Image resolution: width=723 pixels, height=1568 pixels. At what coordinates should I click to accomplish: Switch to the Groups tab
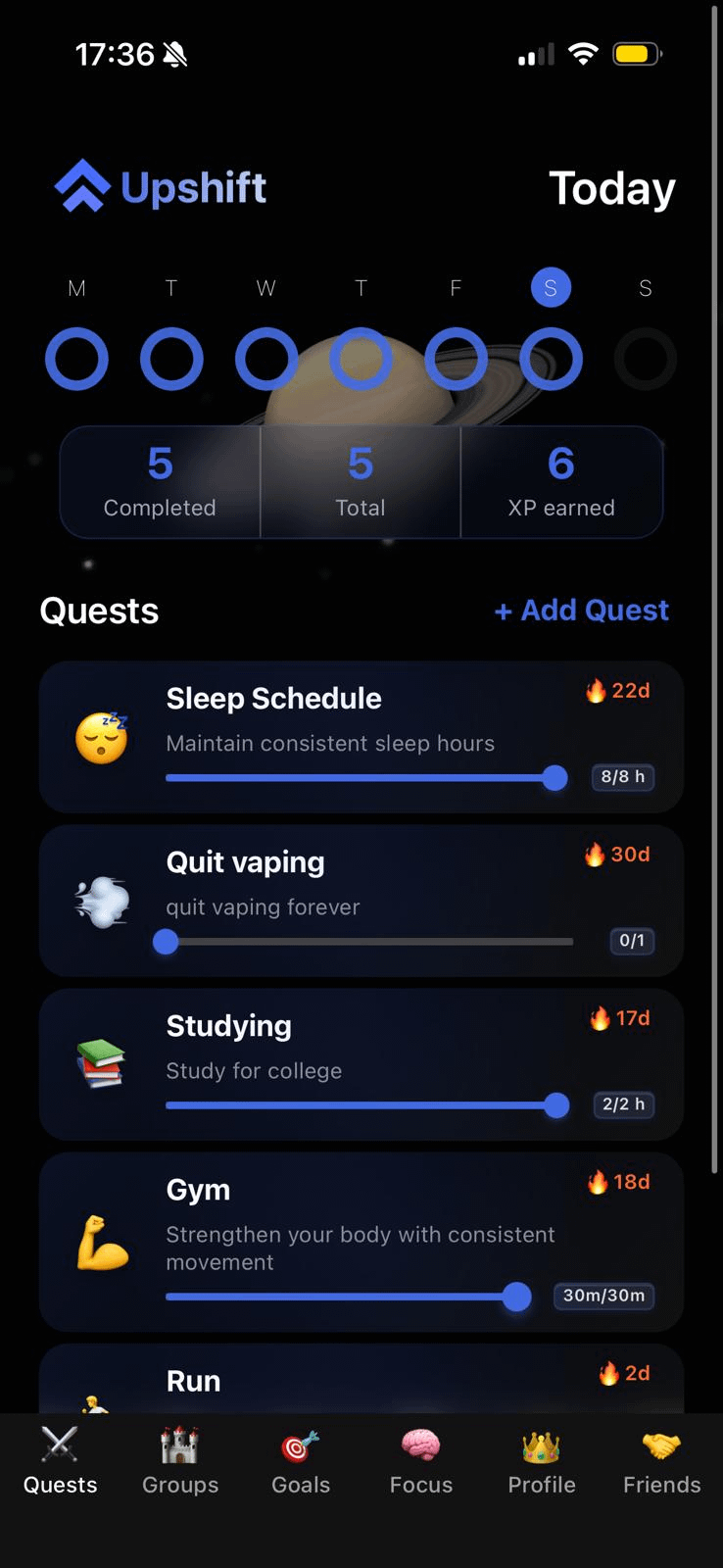click(180, 1462)
